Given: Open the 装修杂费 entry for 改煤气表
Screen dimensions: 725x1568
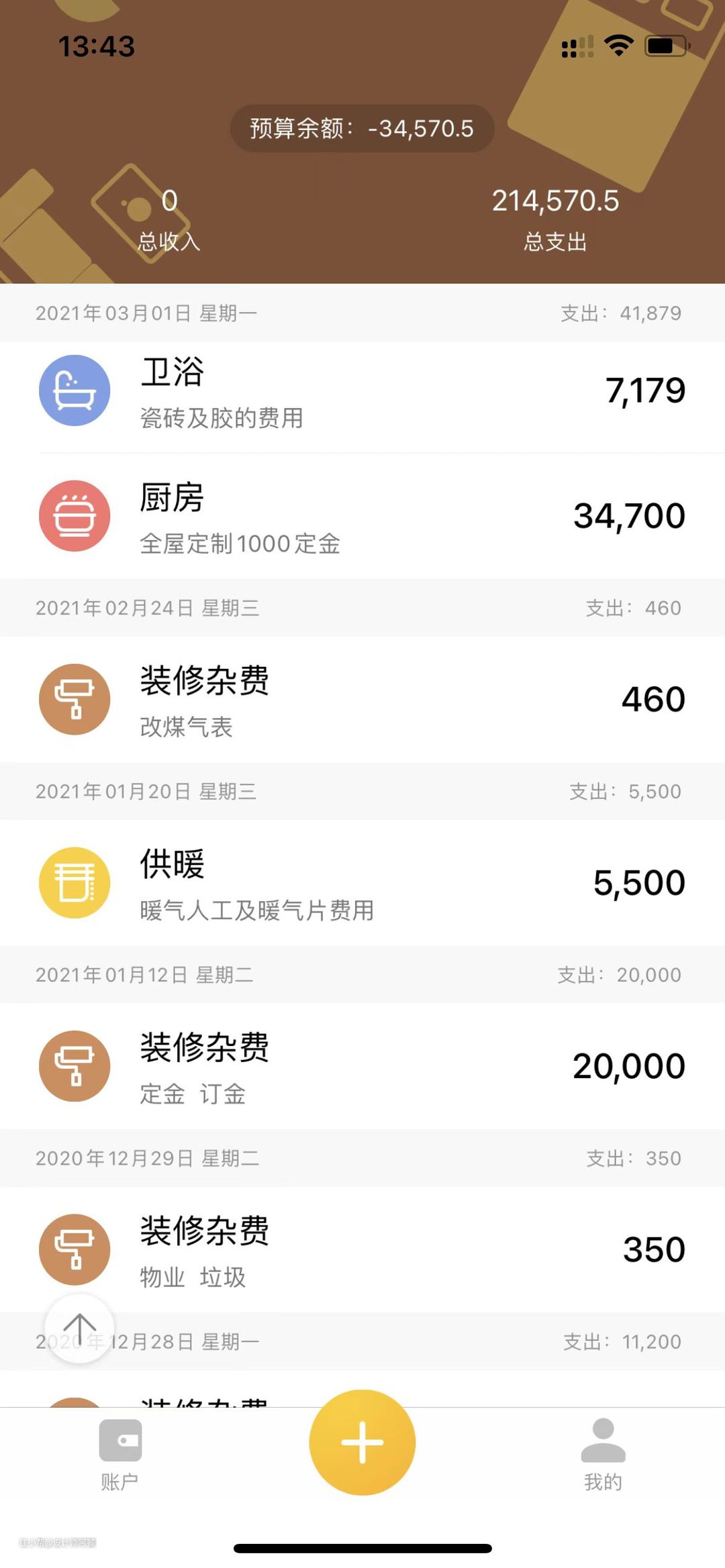Looking at the screenshot, I should point(362,699).
